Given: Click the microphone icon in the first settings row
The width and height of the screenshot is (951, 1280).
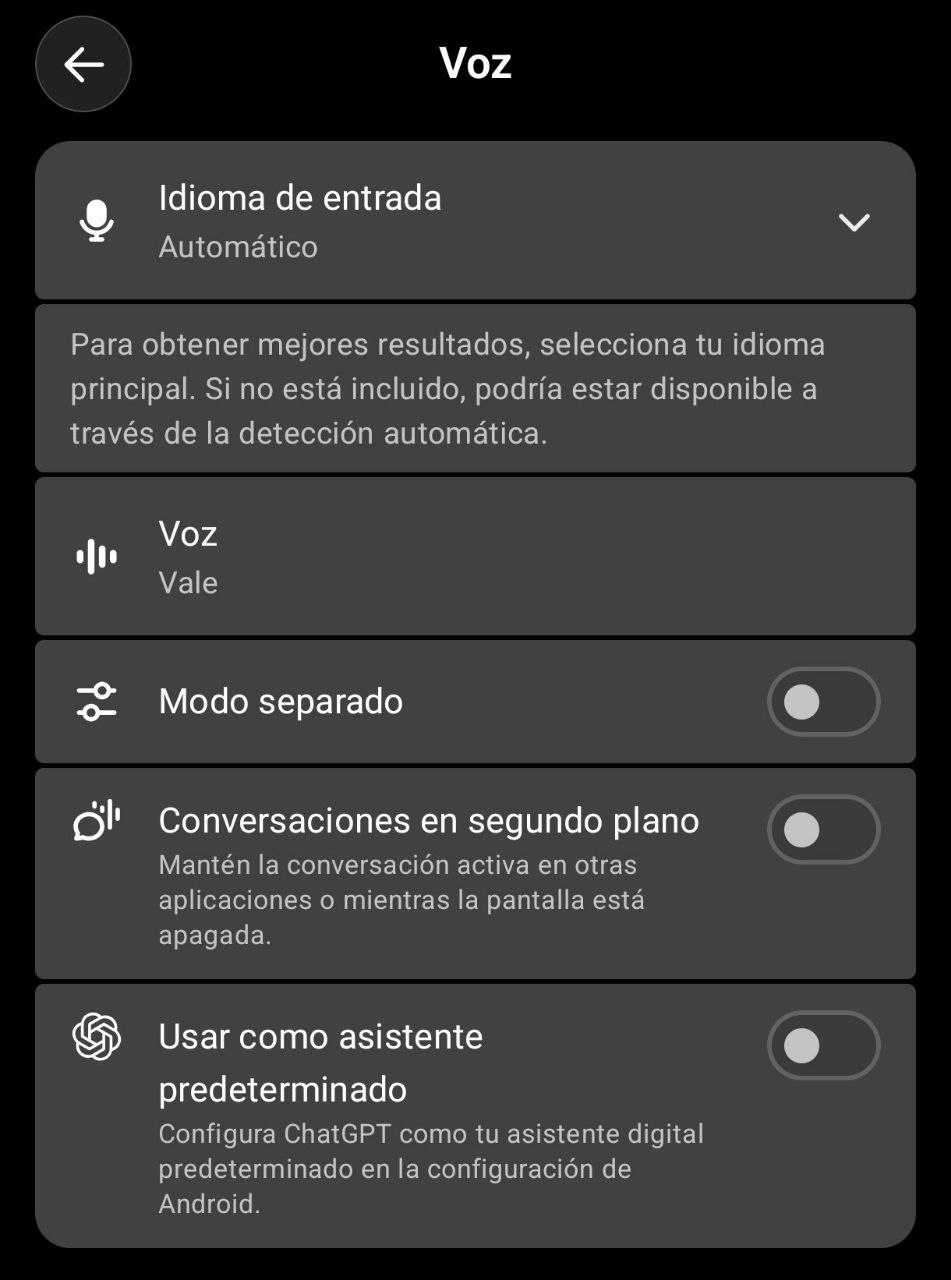Looking at the screenshot, I should point(96,222).
